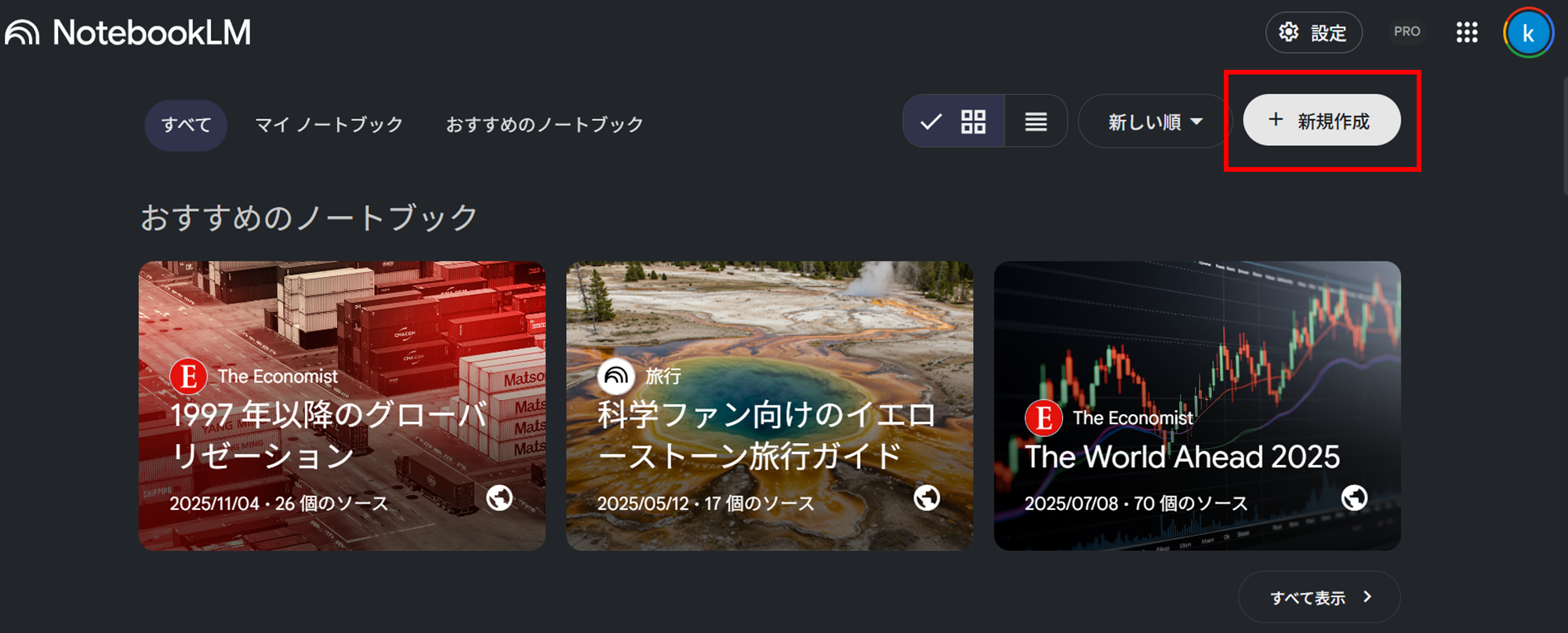
Task: Select the すべて tab
Action: point(186,125)
